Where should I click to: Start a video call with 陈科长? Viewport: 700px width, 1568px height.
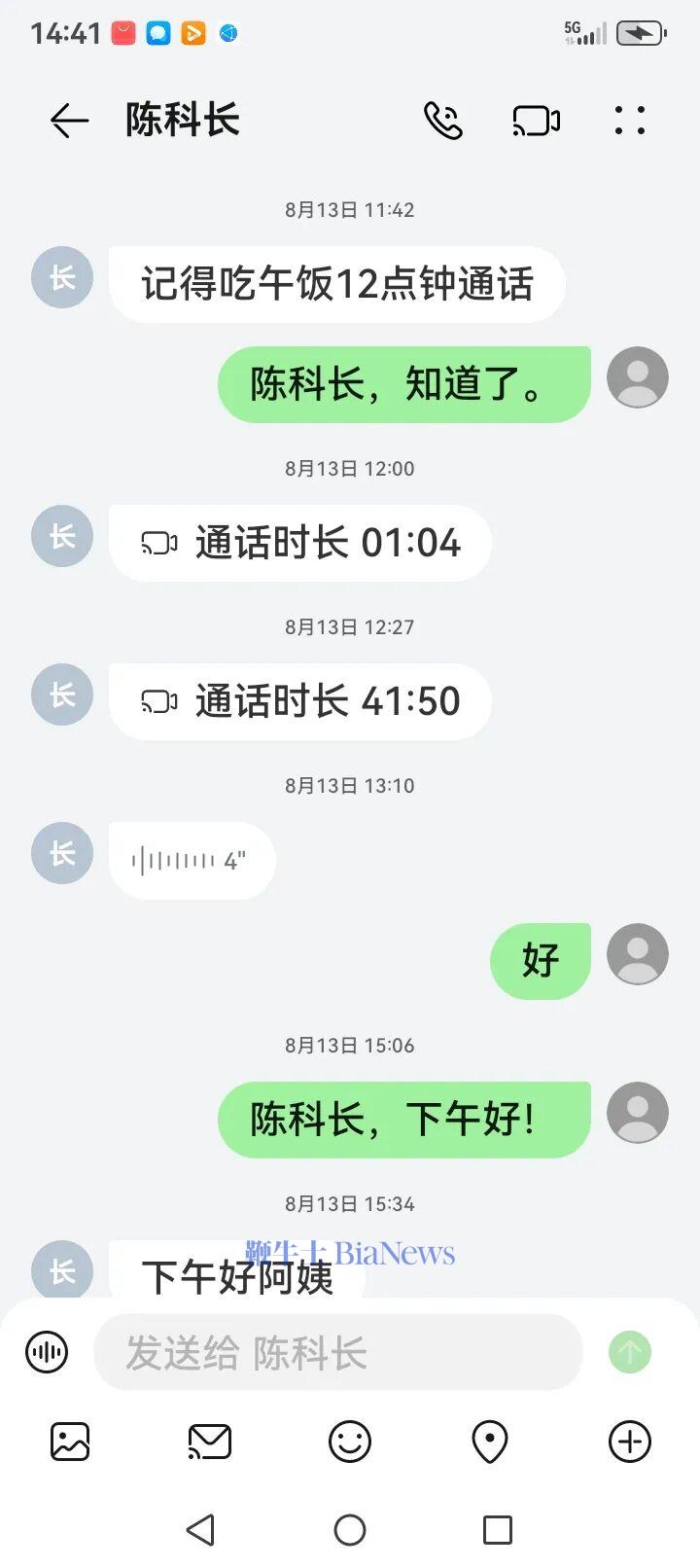coord(535,119)
